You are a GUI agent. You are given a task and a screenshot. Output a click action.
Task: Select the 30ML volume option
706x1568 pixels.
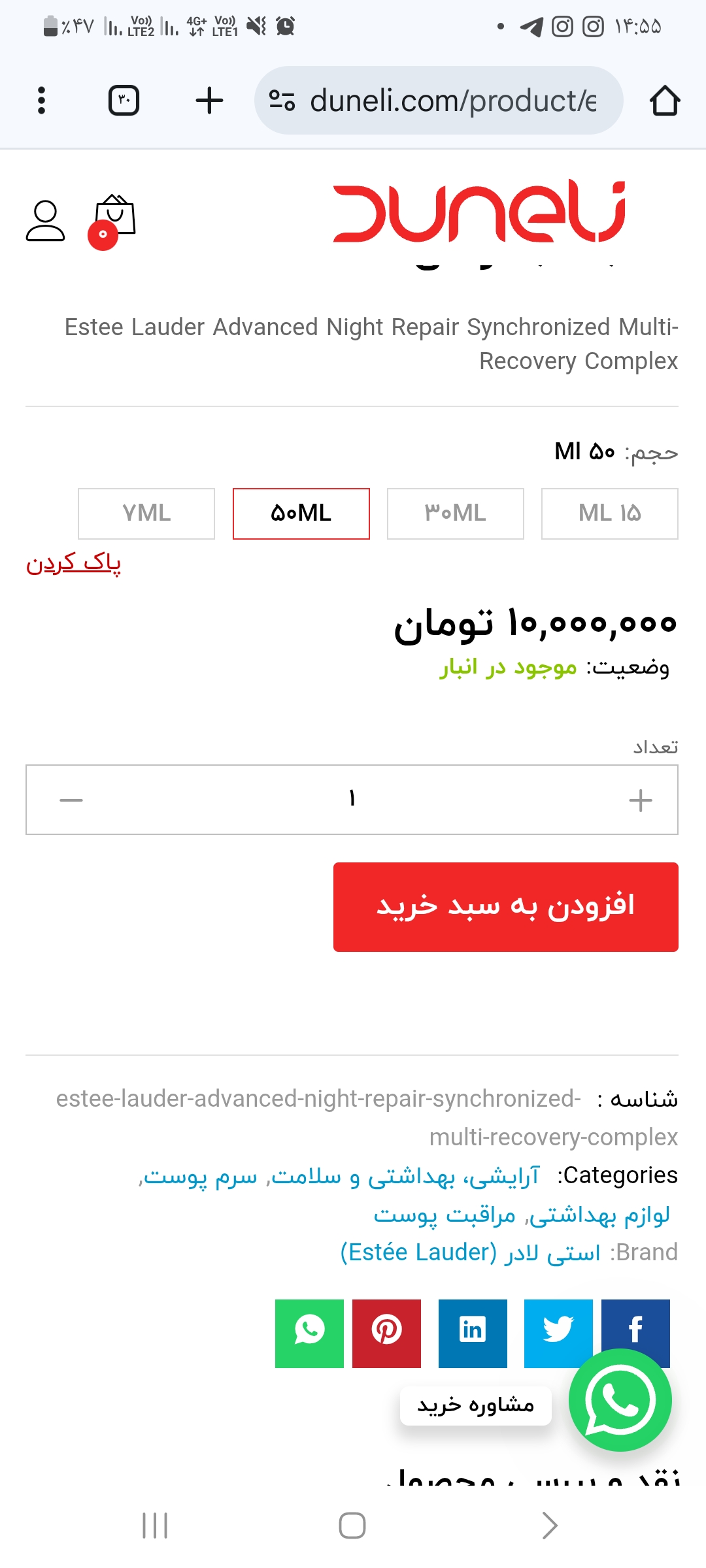pyautogui.click(x=455, y=514)
